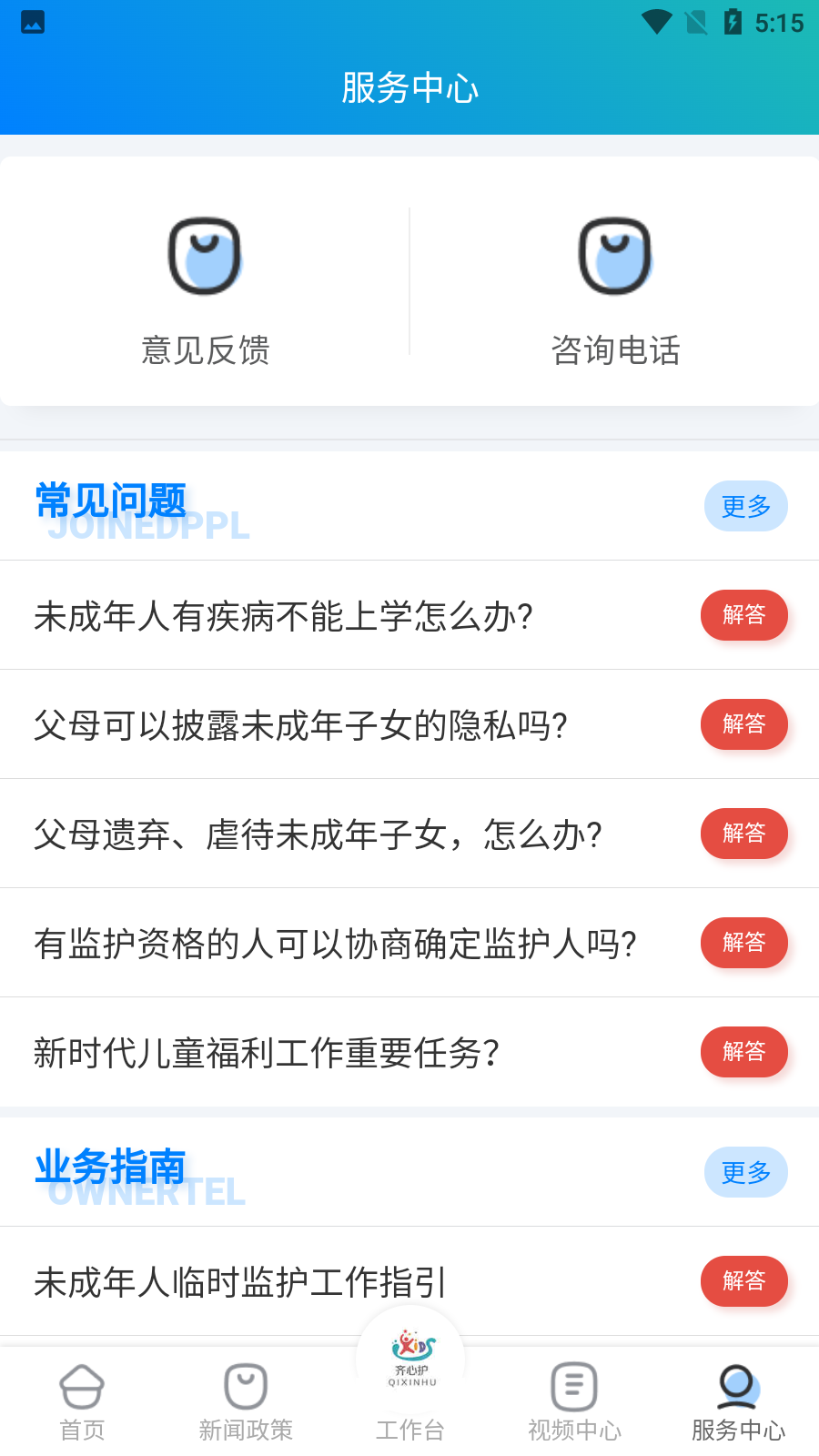Select the 服务中心 tab label text
This screenshot has height=1456, width=819.
coord(737,1430)
